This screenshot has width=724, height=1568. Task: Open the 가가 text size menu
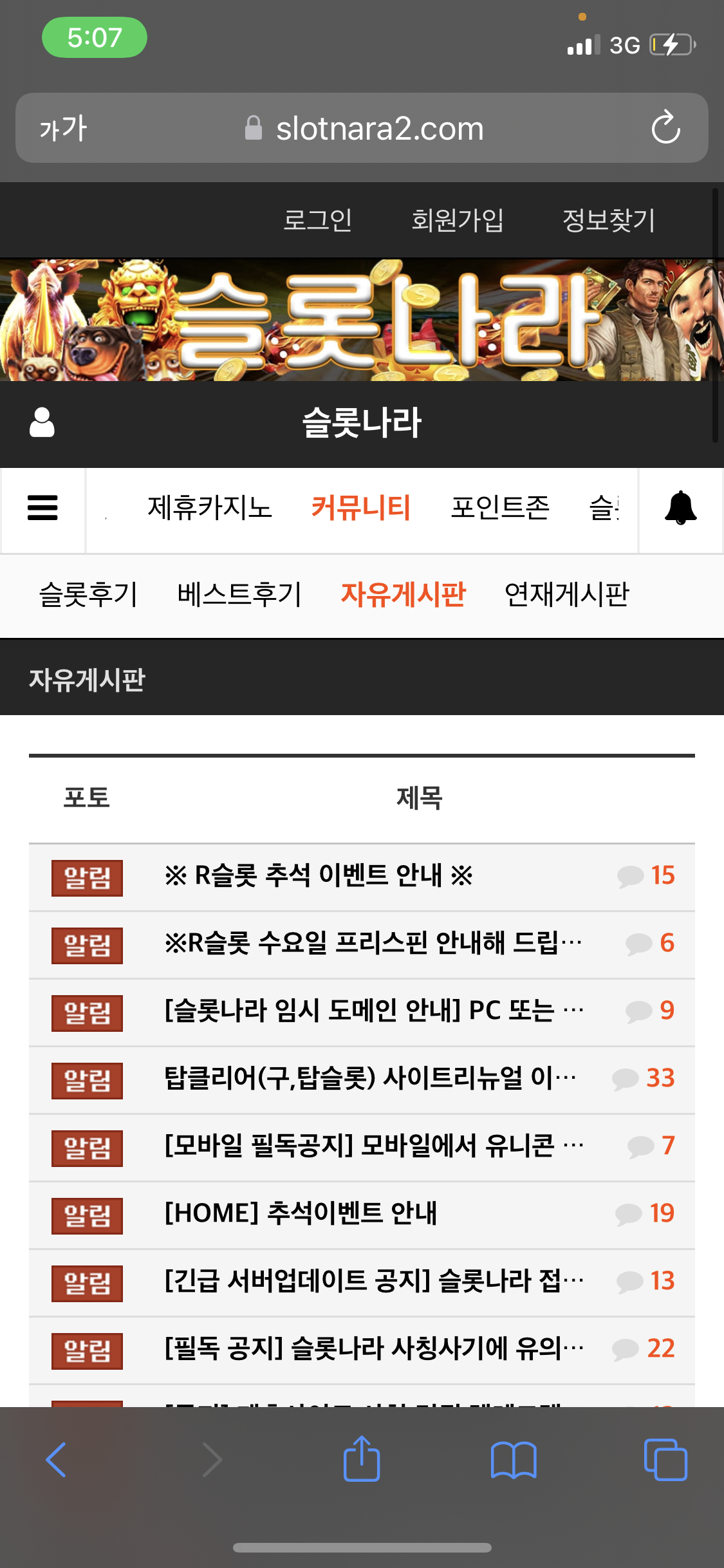coord(62,128)
